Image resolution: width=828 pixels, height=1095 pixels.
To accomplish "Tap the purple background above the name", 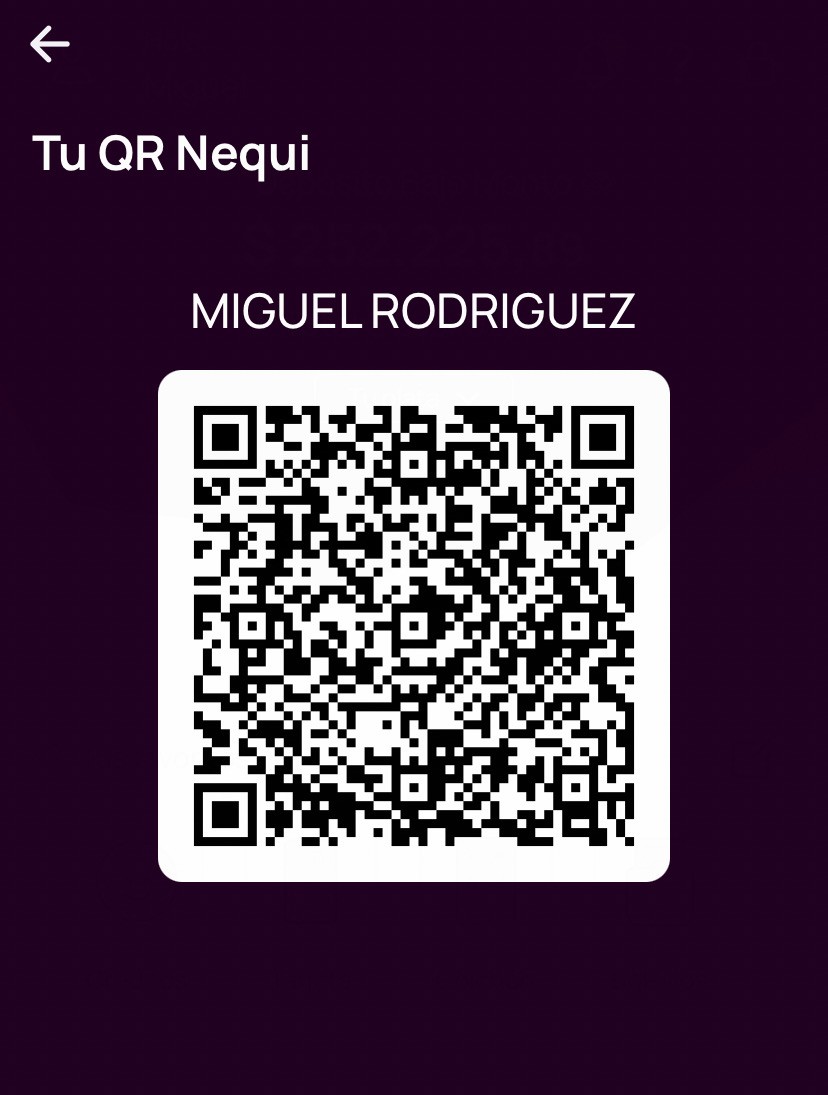I will 414,230.
